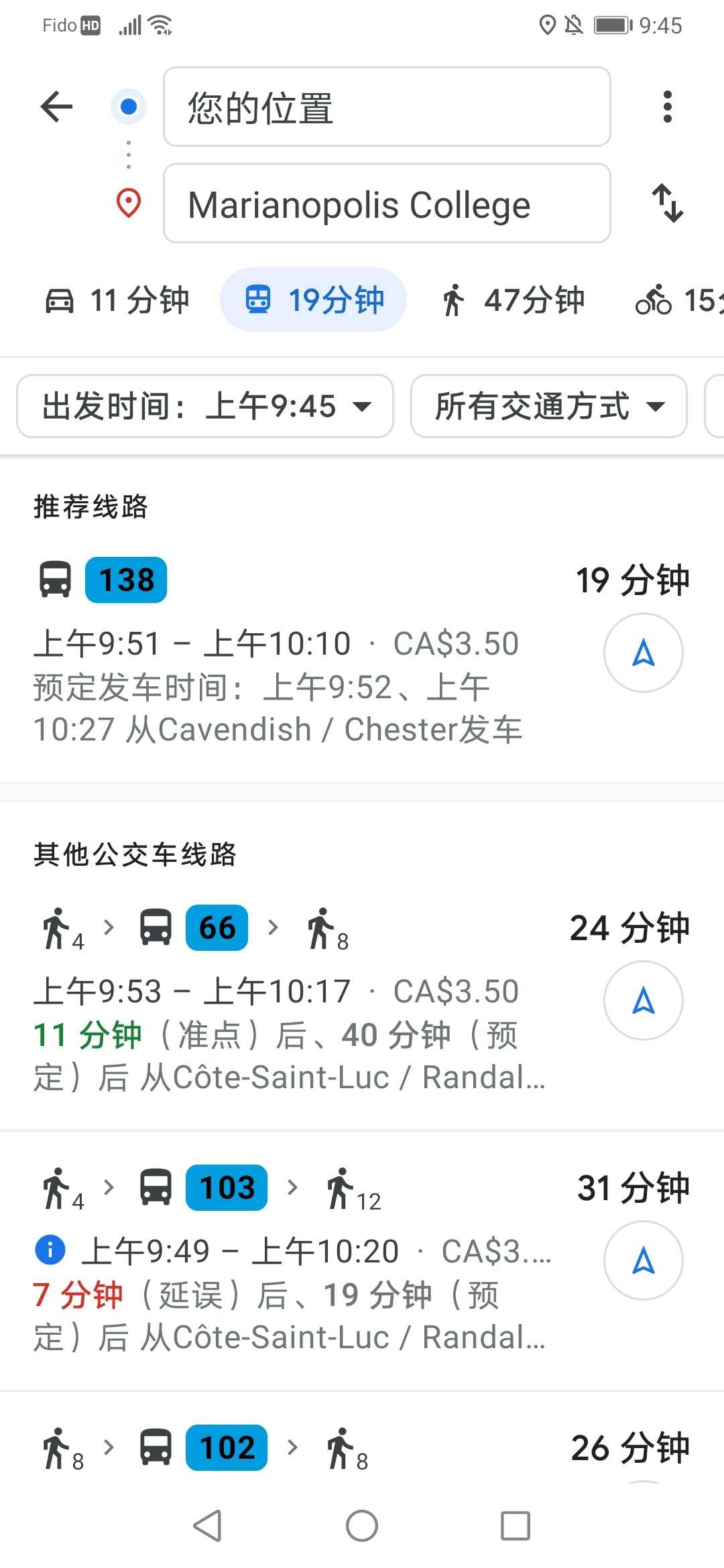Switch to driving mode 11 分钟

click(x=117, y=300)
